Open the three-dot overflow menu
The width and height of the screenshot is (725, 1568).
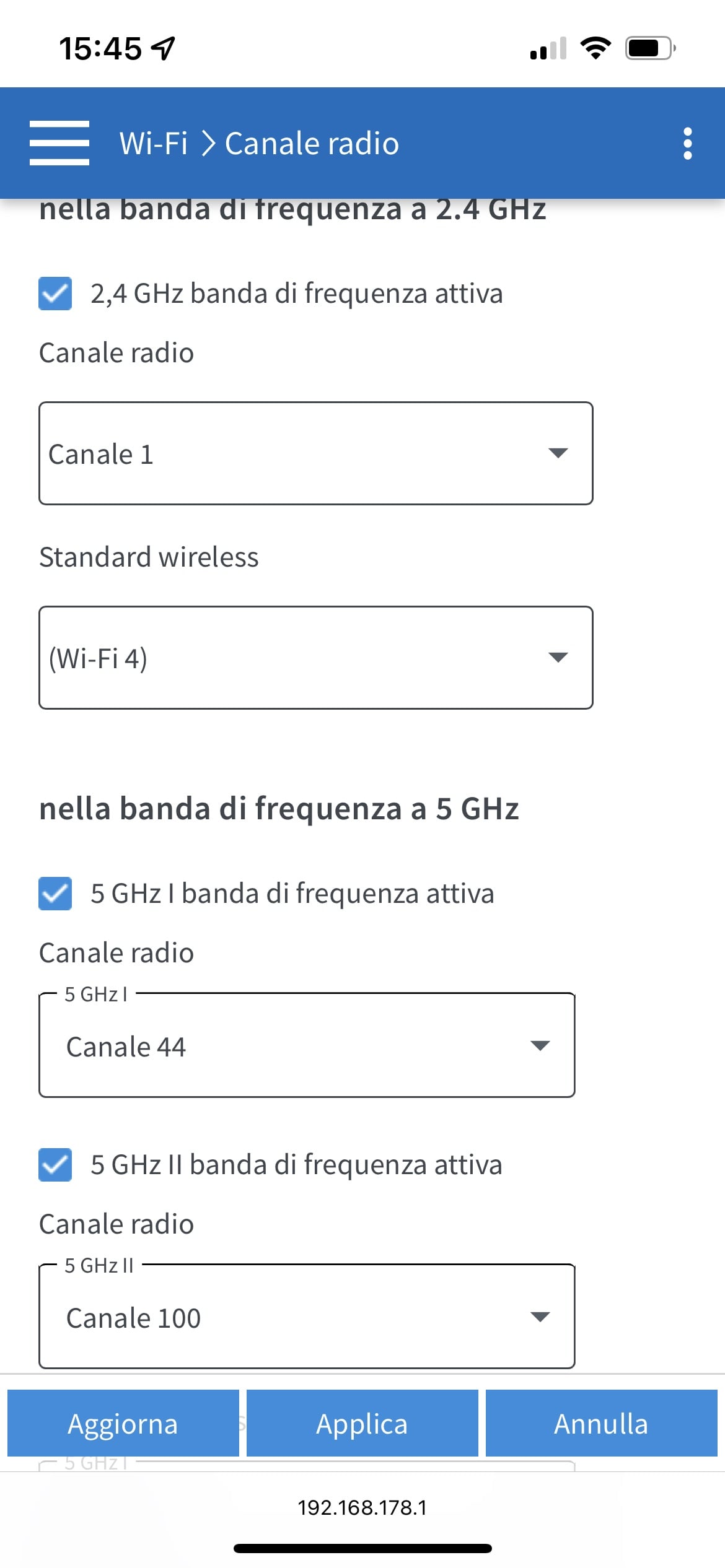point(687,144)
